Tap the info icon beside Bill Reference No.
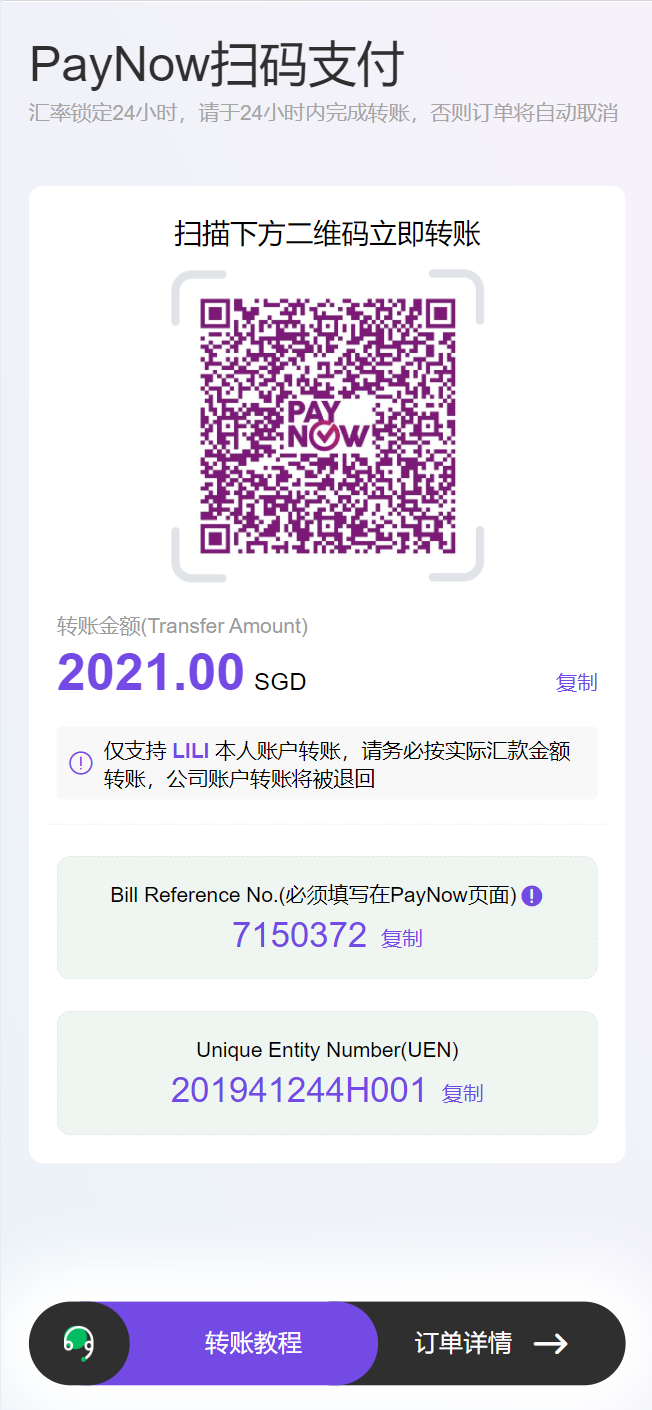 point(533,895)
